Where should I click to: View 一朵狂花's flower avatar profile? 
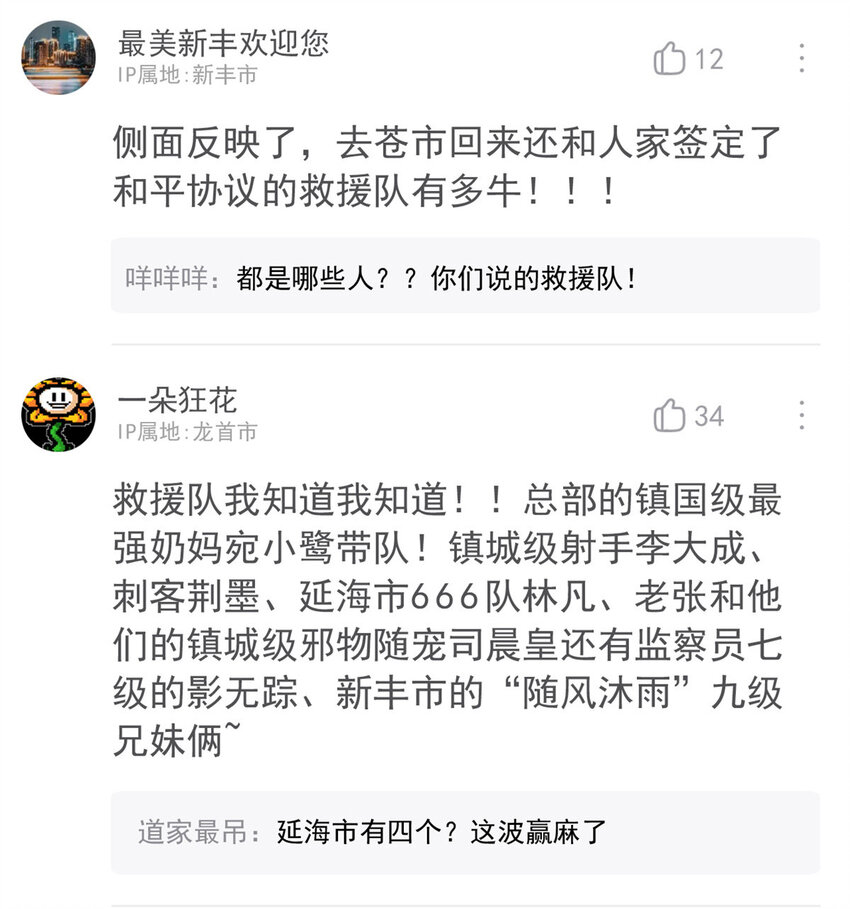[59, 414]
